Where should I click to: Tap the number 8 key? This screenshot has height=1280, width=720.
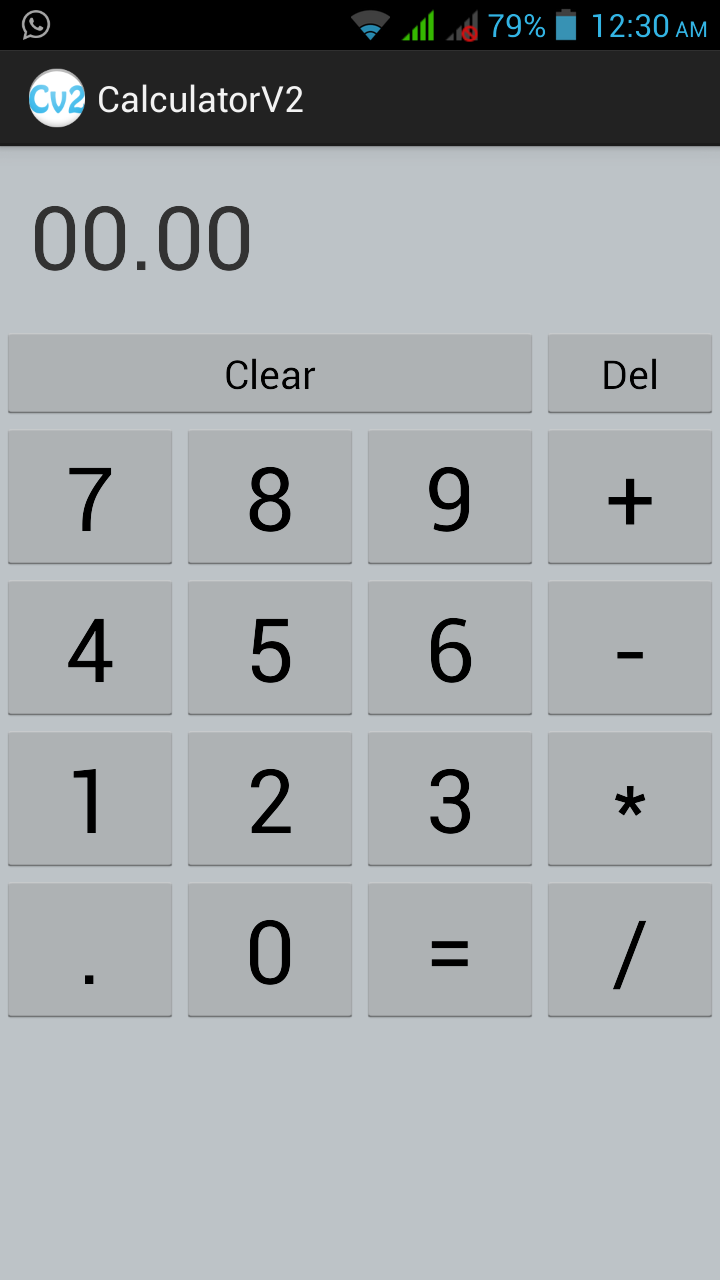tap(270, 497)
